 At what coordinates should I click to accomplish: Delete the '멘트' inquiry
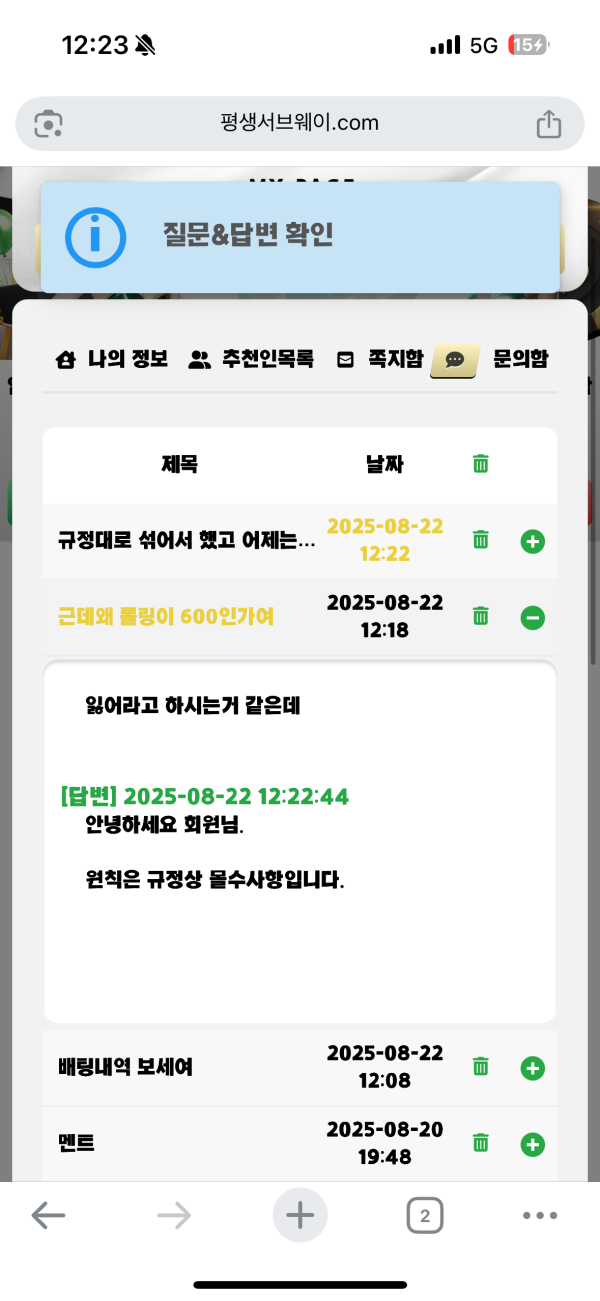click(481, 1143)
